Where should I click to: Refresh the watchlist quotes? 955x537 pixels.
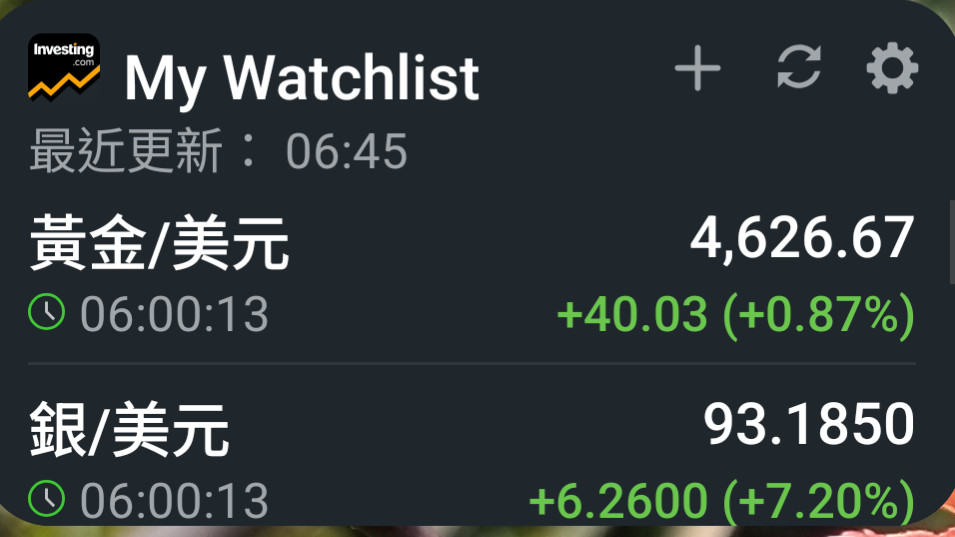799,69
